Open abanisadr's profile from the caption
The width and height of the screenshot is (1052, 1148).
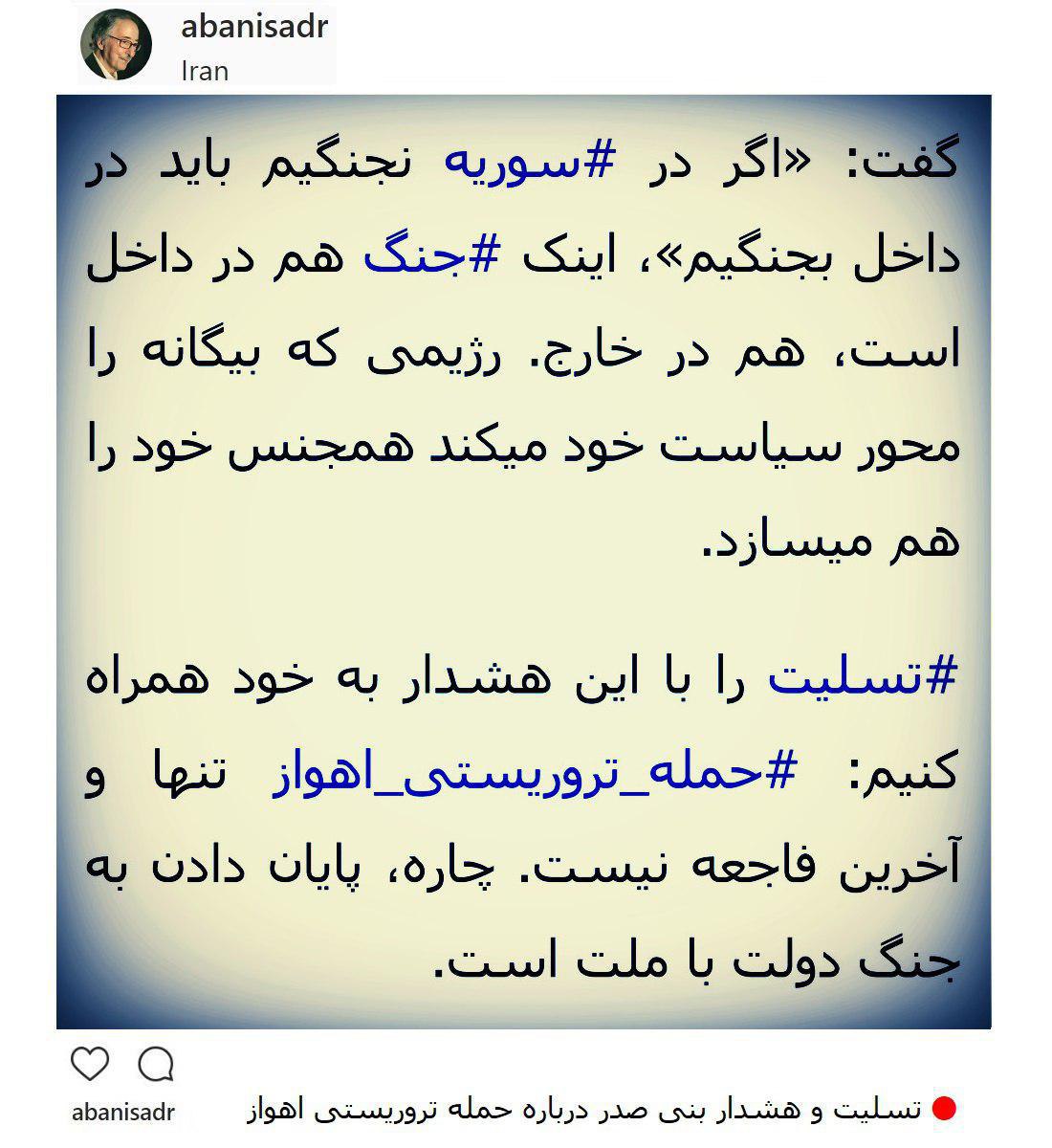[x=122, y=1113]
